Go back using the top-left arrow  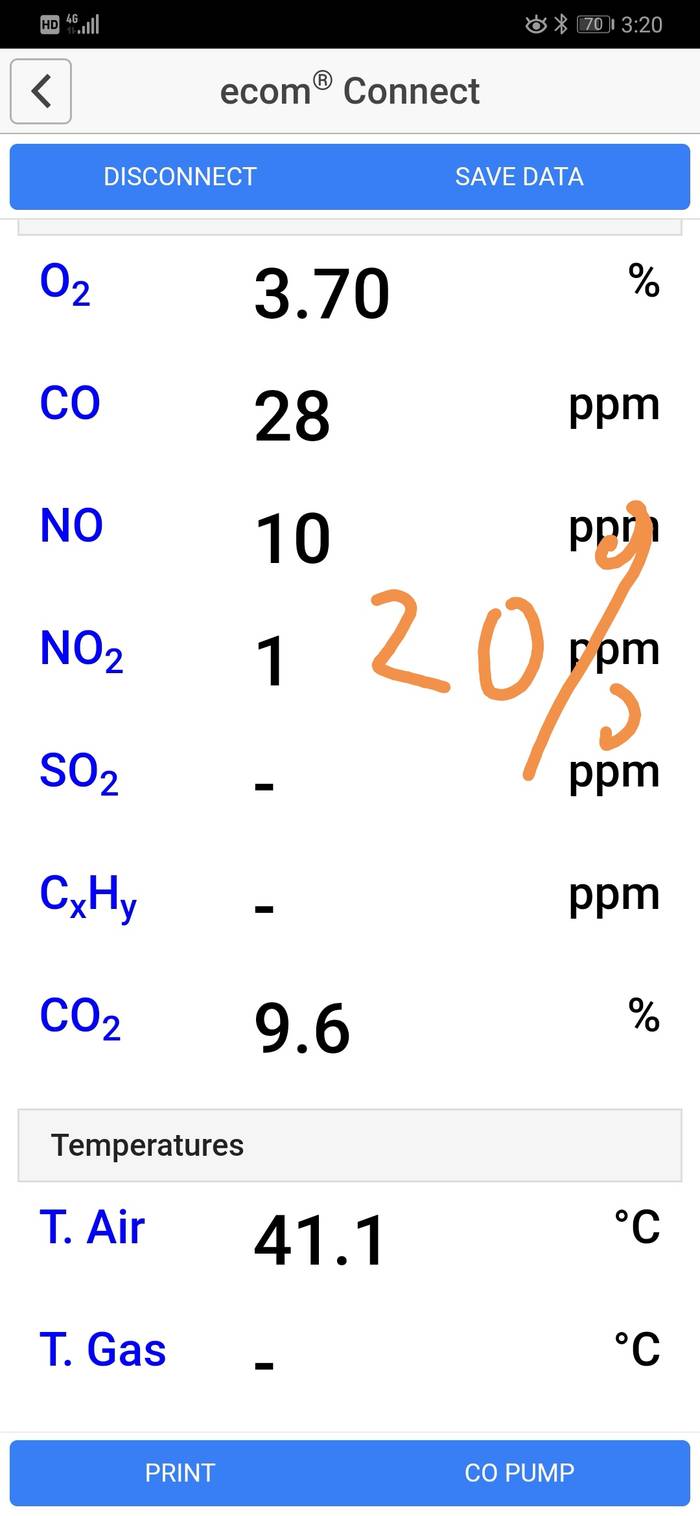coord(40,91)
